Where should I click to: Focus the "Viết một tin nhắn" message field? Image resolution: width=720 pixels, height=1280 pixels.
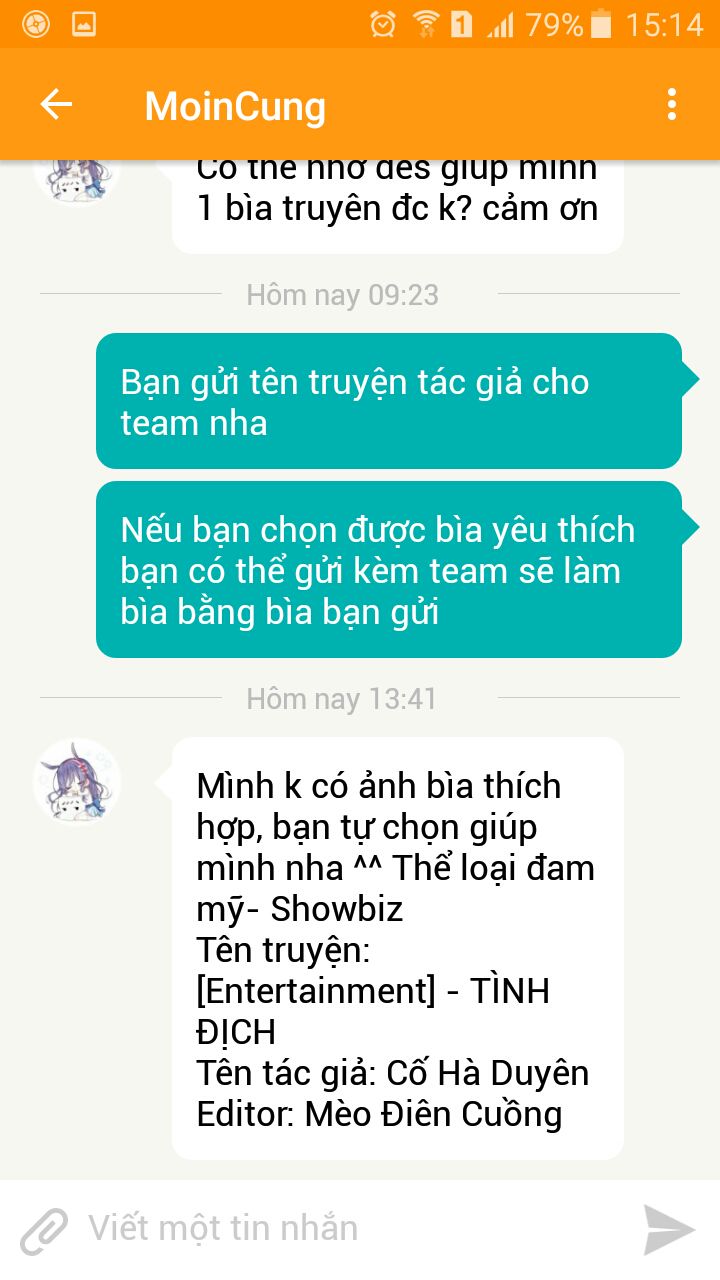tap(350, 1228)
